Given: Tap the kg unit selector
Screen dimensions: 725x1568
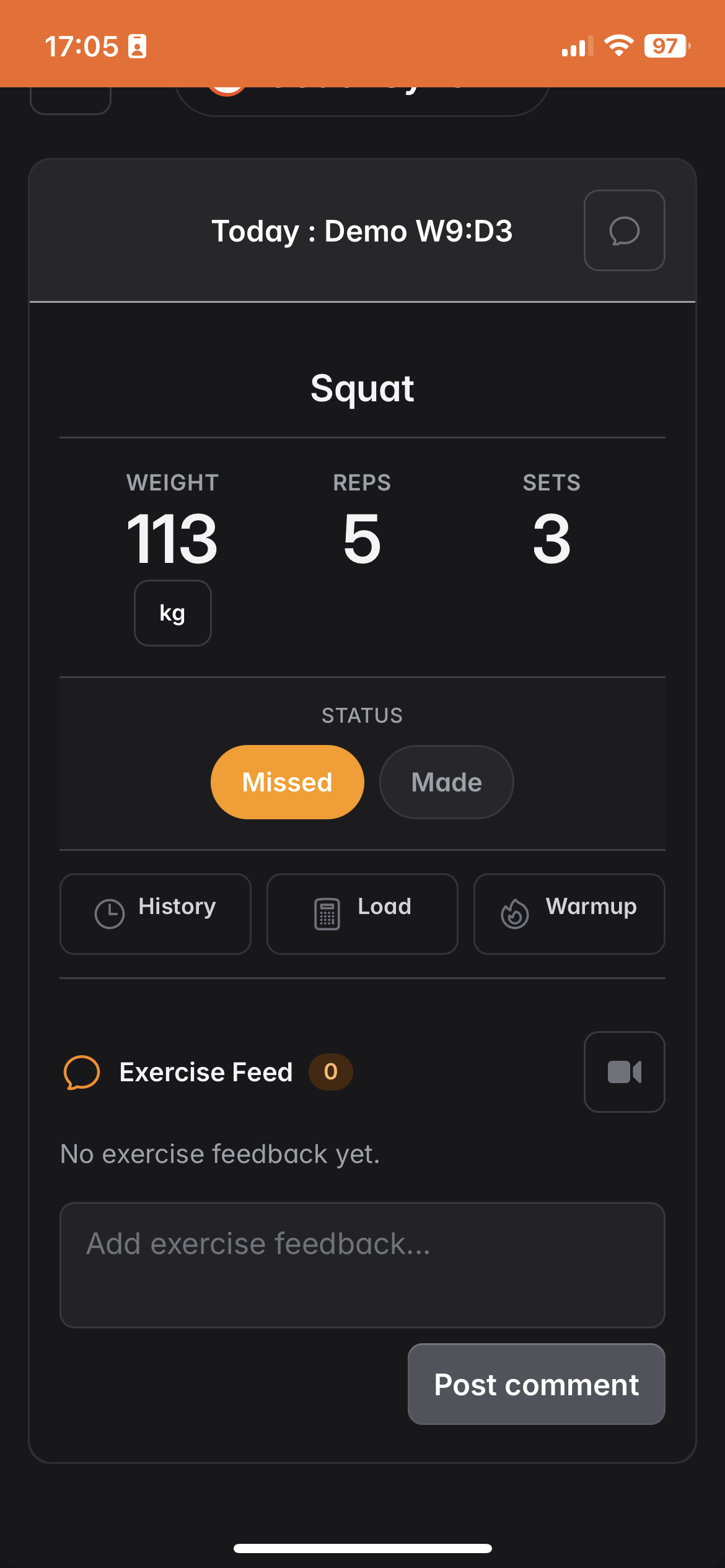Looking at the screenshot, I should 172,612.
